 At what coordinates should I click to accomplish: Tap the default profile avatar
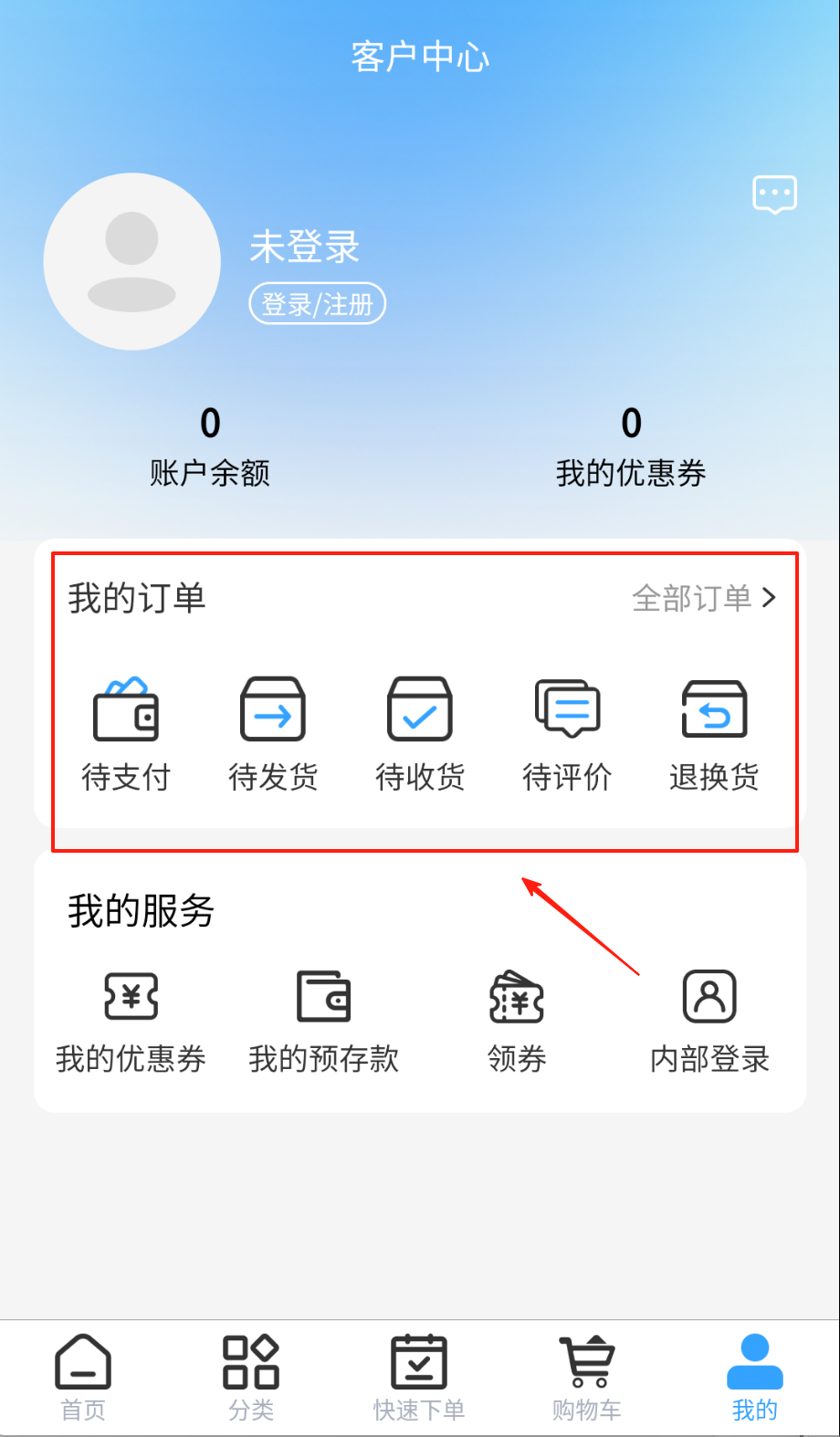132,262
